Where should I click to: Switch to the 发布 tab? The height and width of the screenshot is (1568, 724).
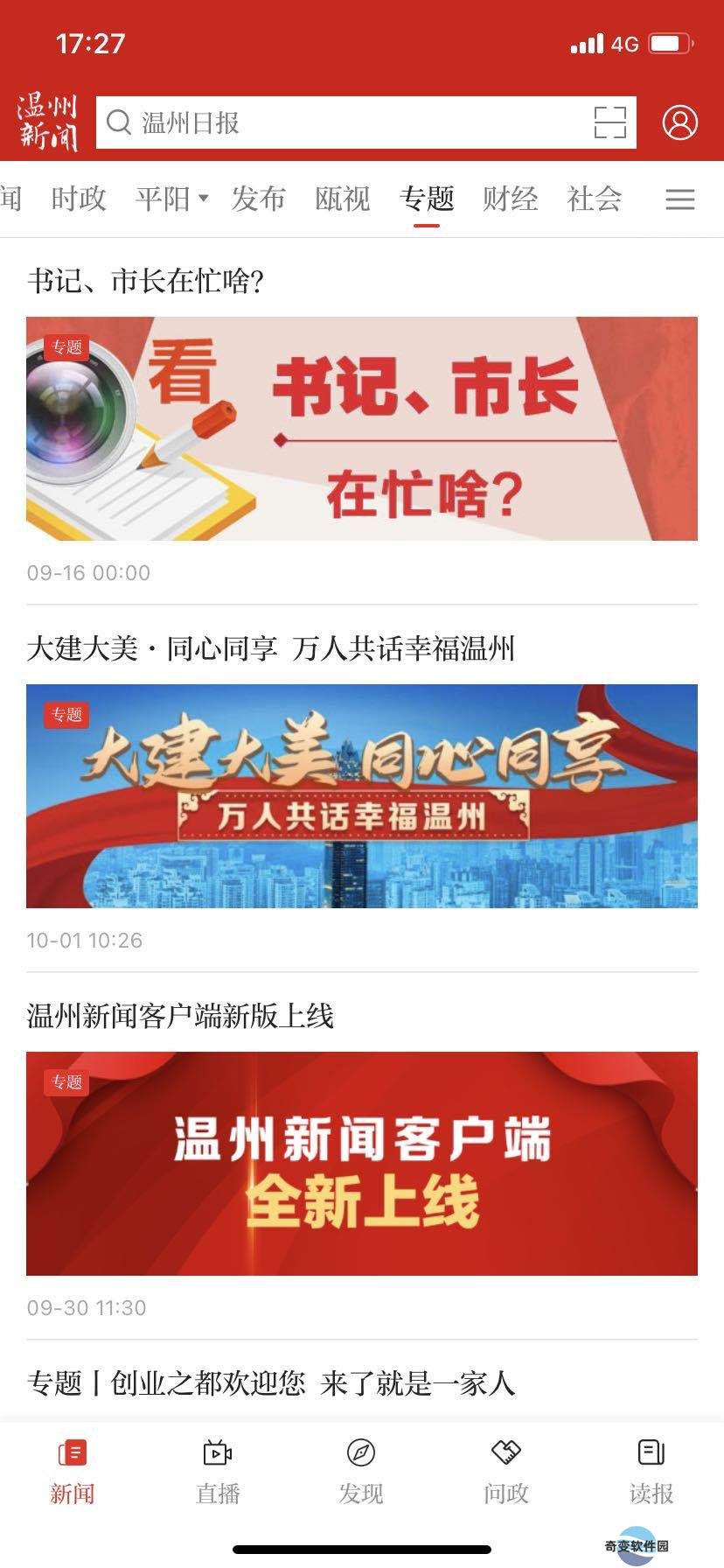(258, 199)
